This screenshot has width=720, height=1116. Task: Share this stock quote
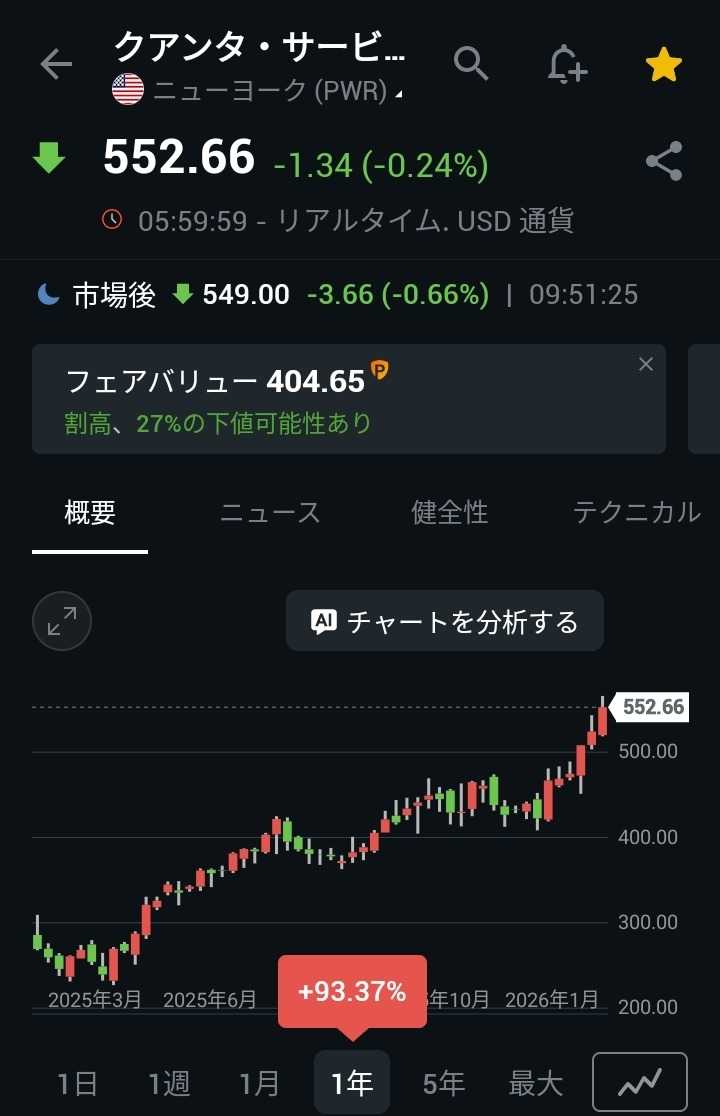pyautogui.click(x=663, y=161)
